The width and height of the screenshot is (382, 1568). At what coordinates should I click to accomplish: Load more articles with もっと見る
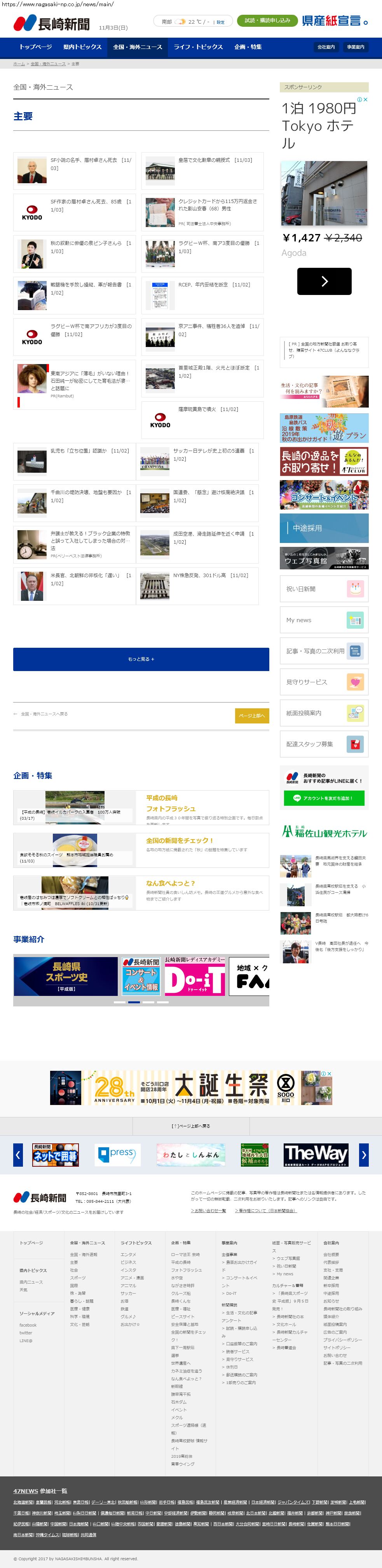(x=141, y=659)
